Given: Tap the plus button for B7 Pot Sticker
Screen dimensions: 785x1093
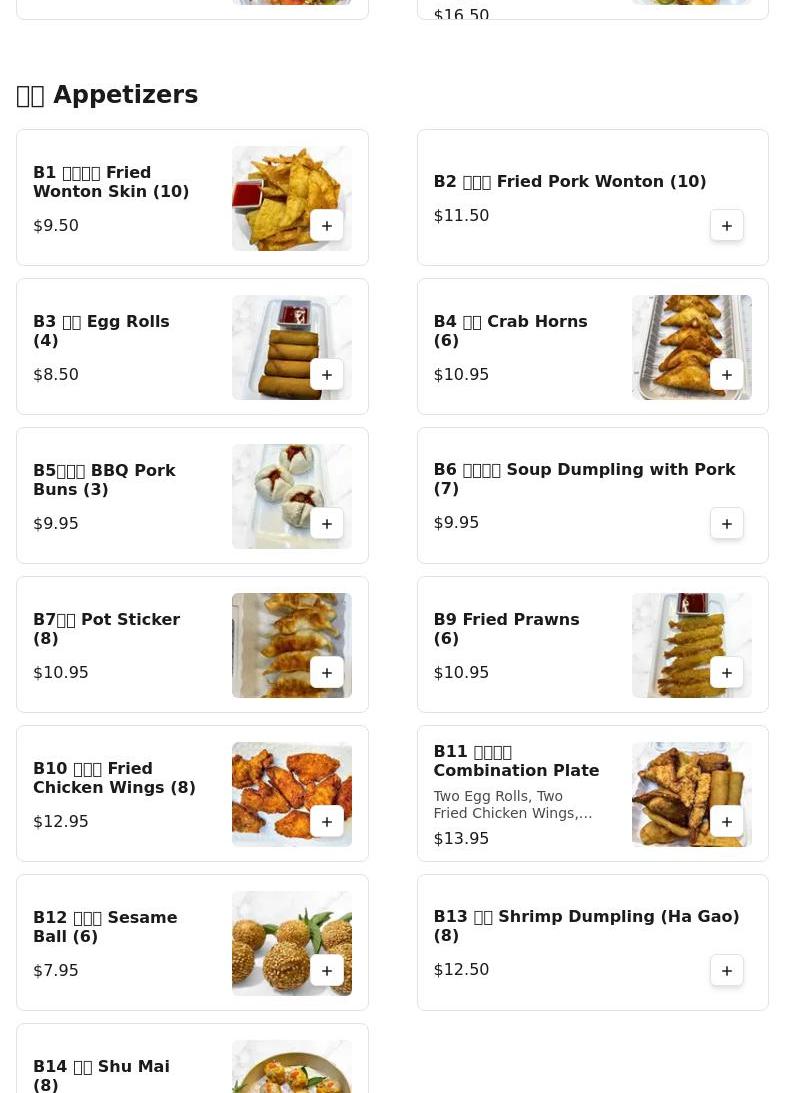Looking at the screenshot, I should click(327, 673).
